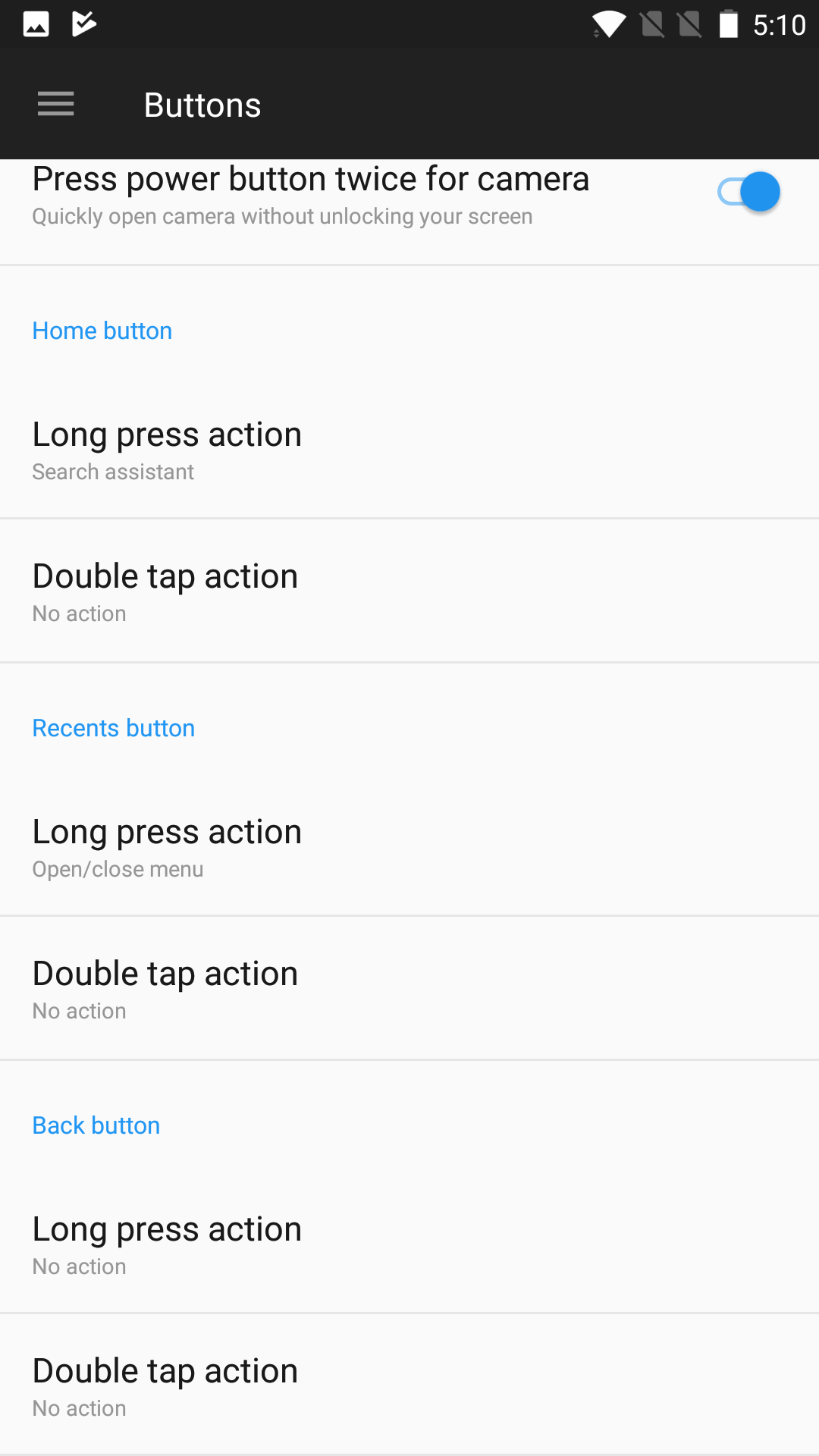Screen dimensions: 819x1456
Task: Open Home button Long press action
Action: [x=409, y=450]
